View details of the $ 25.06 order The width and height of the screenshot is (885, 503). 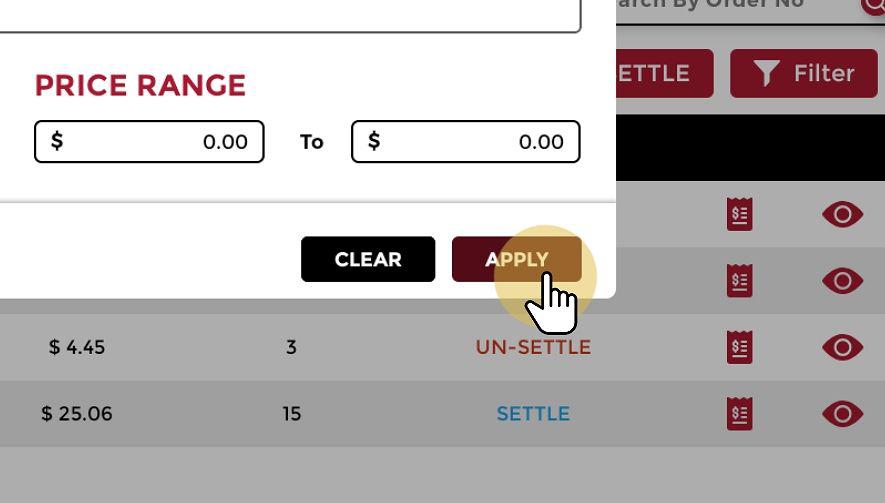842,413
